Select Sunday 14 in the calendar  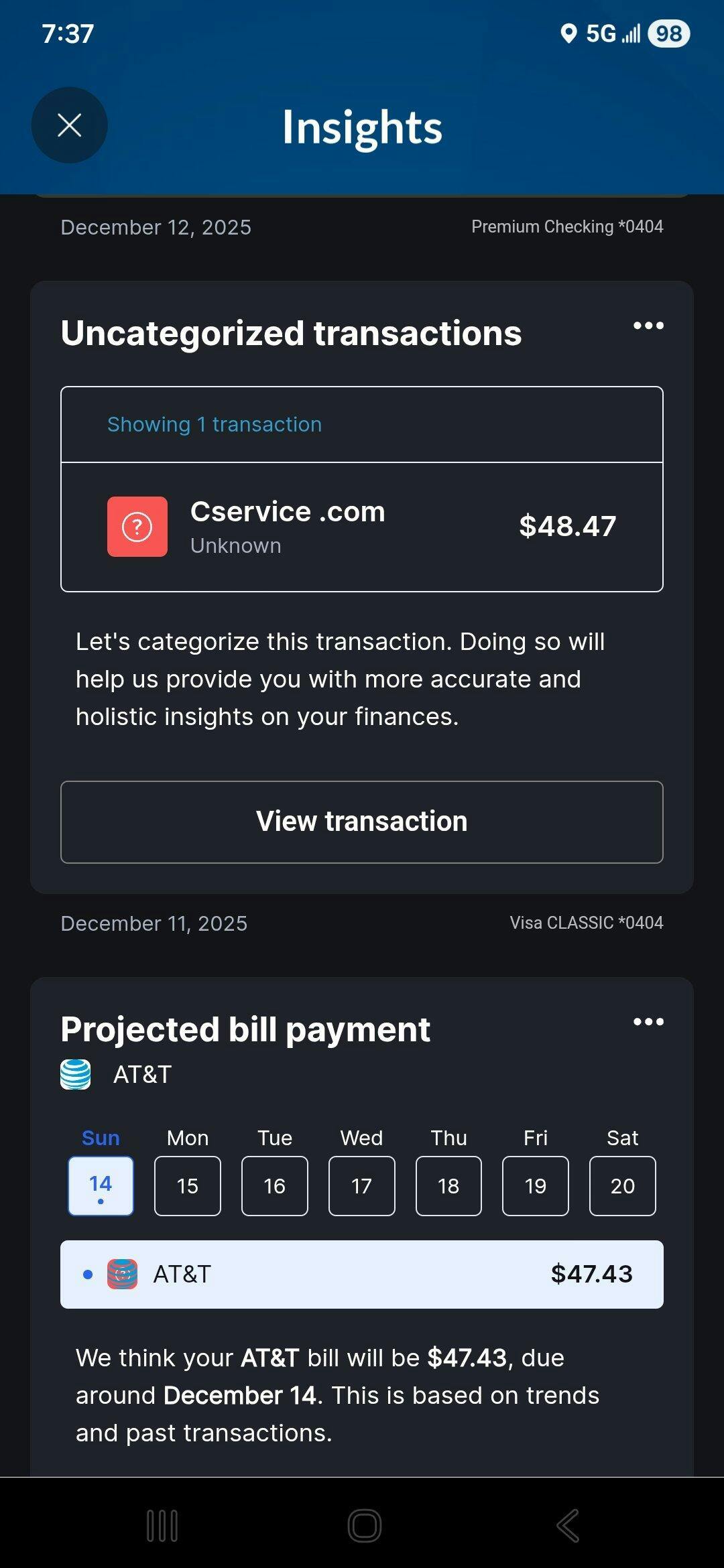101,1185
